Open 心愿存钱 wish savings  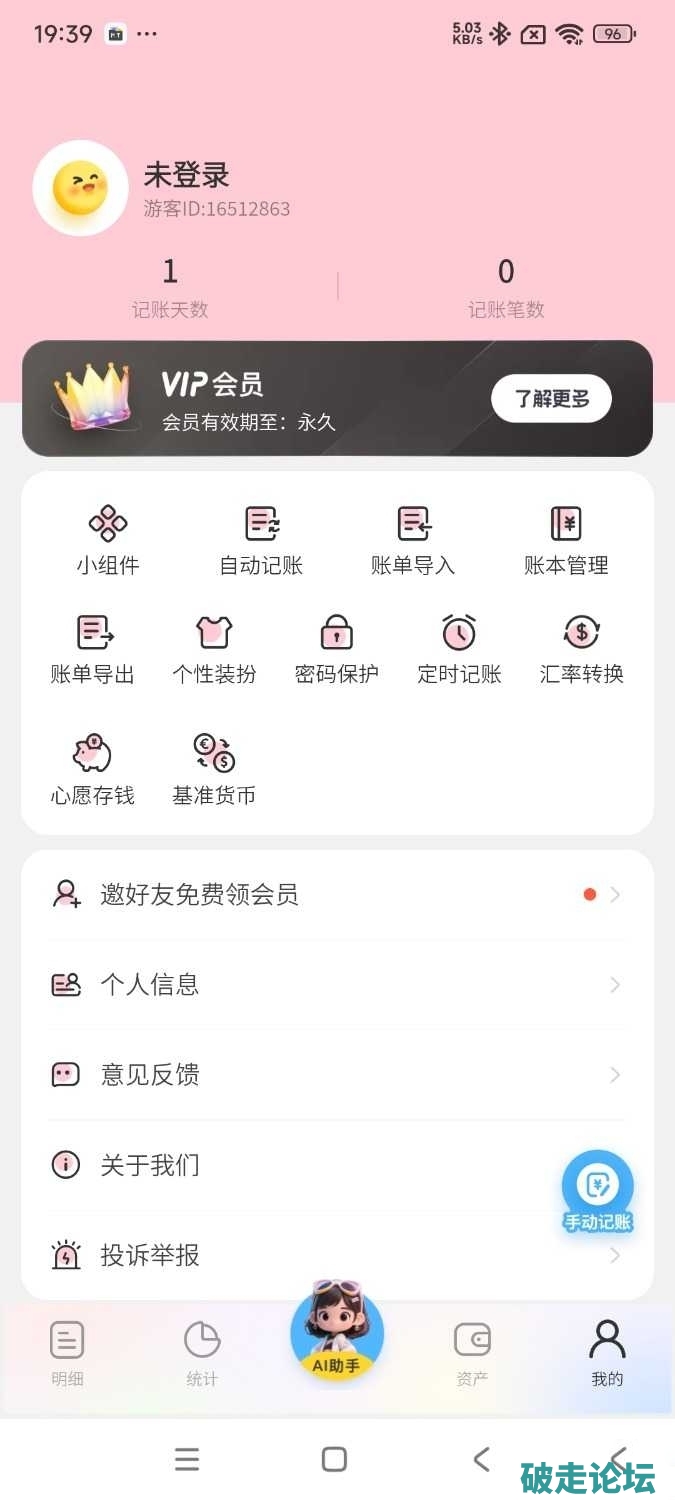(93, 770)
